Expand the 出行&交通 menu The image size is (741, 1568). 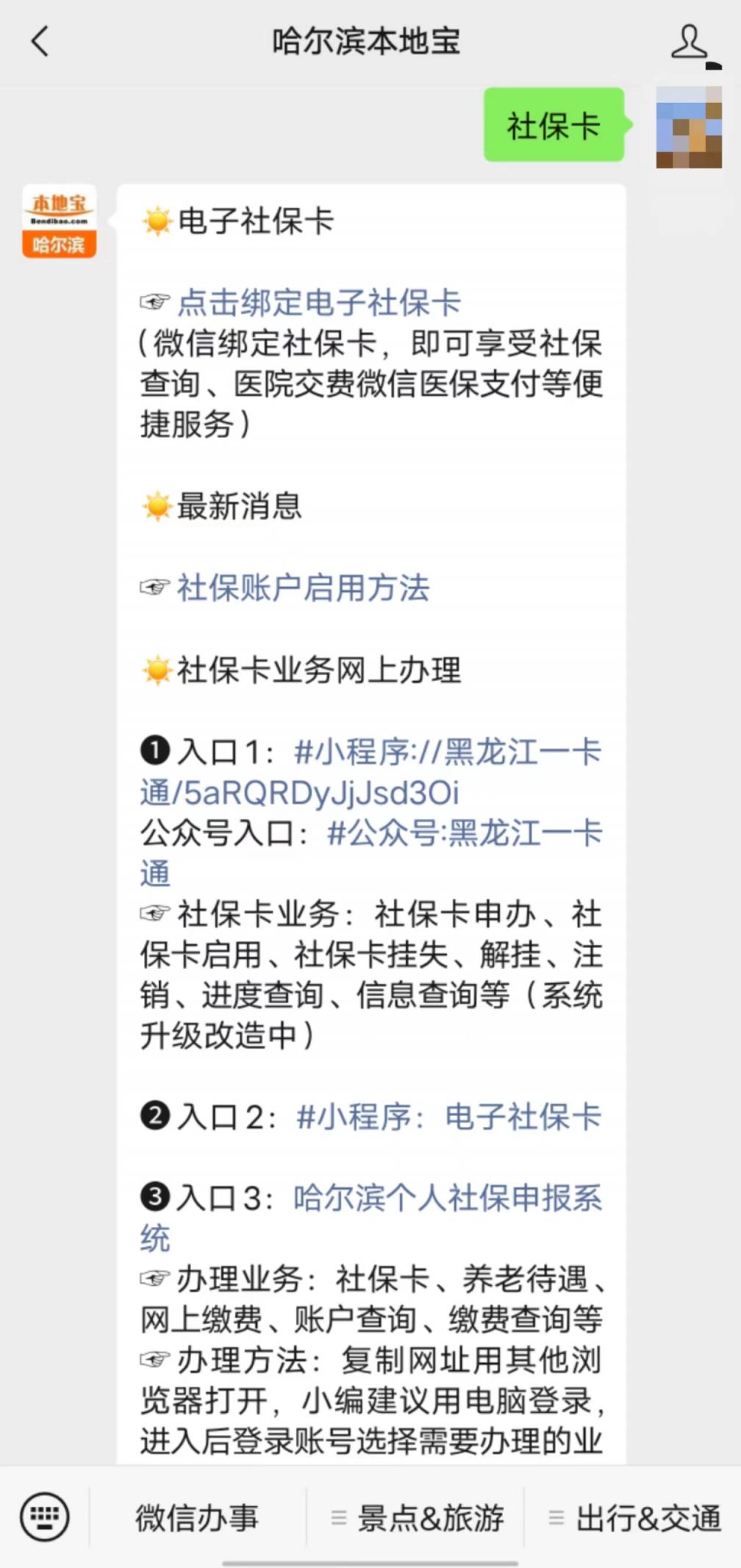pyautogui.click(x=634, y=1517)
